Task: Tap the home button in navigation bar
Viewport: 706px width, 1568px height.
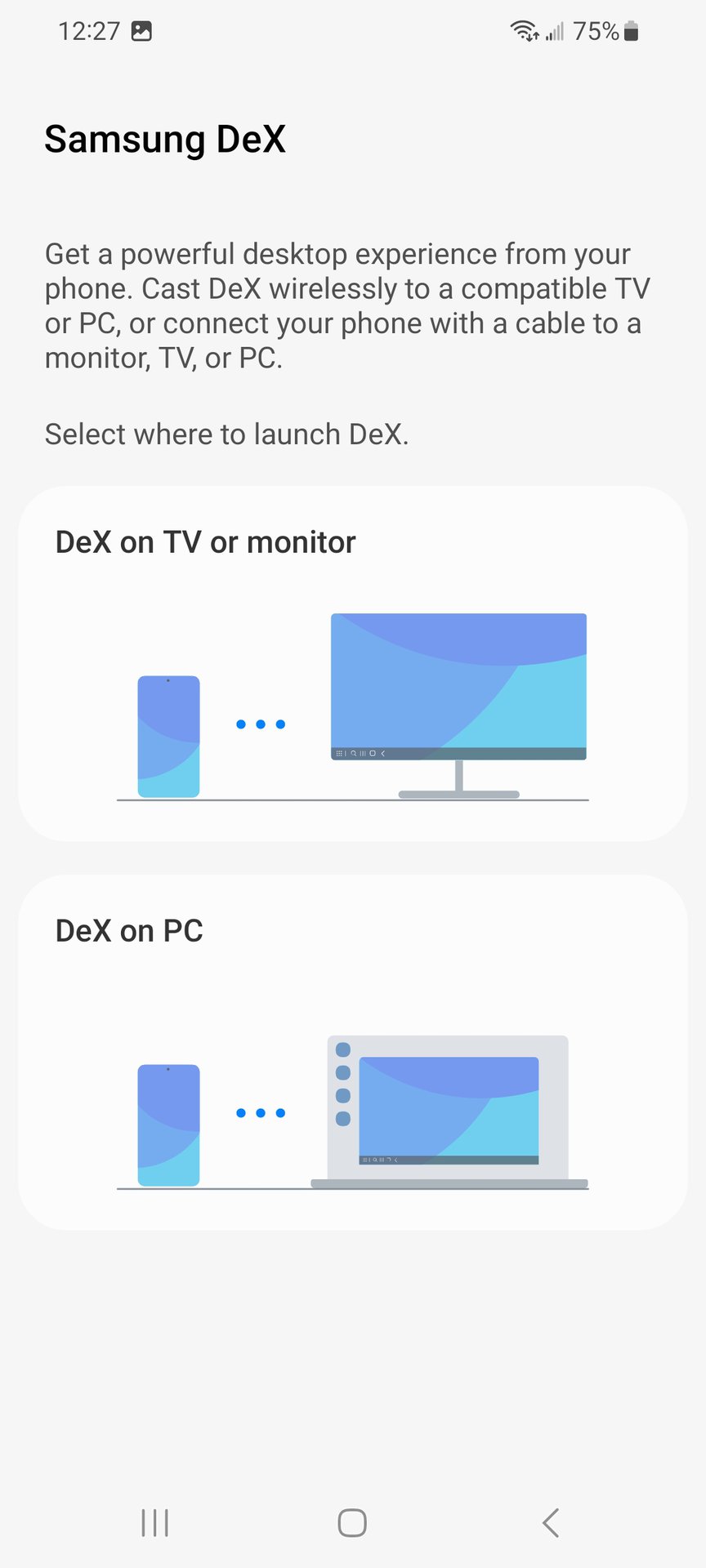Action: [352, 1523]
